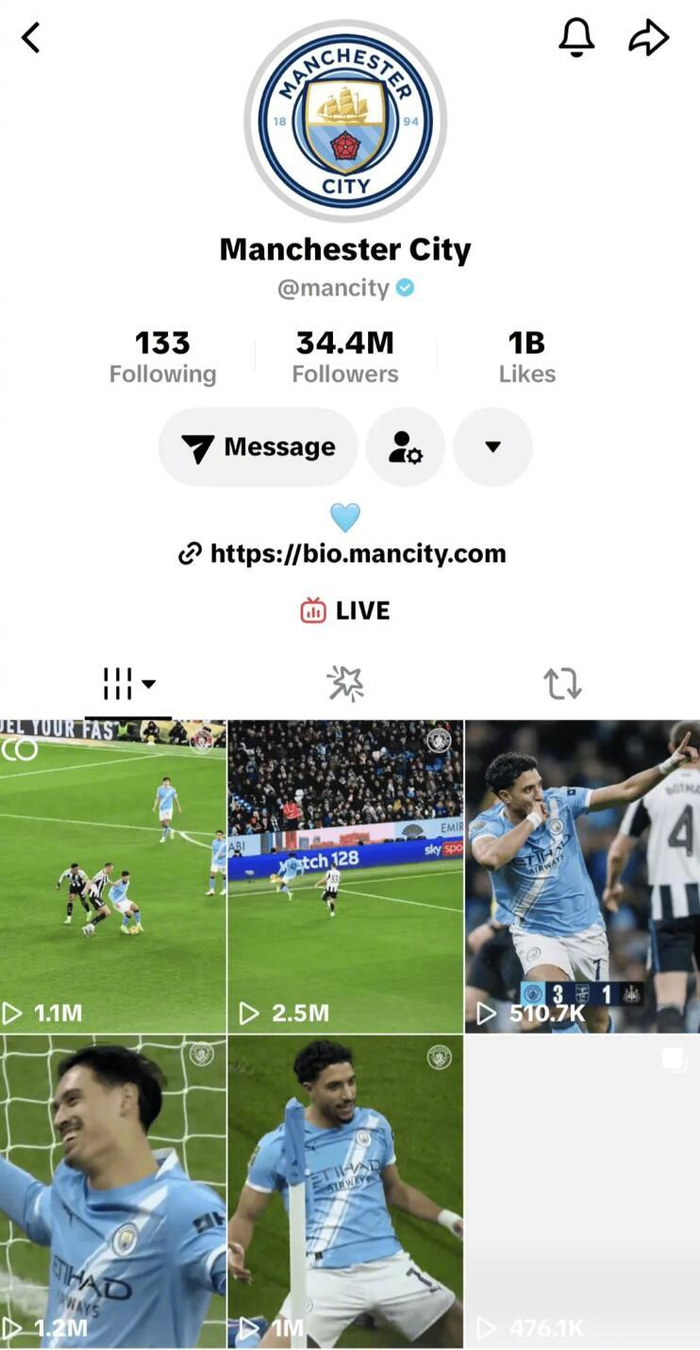Open the follow settings person icon

pyautogui.click(x=405, y=447)
